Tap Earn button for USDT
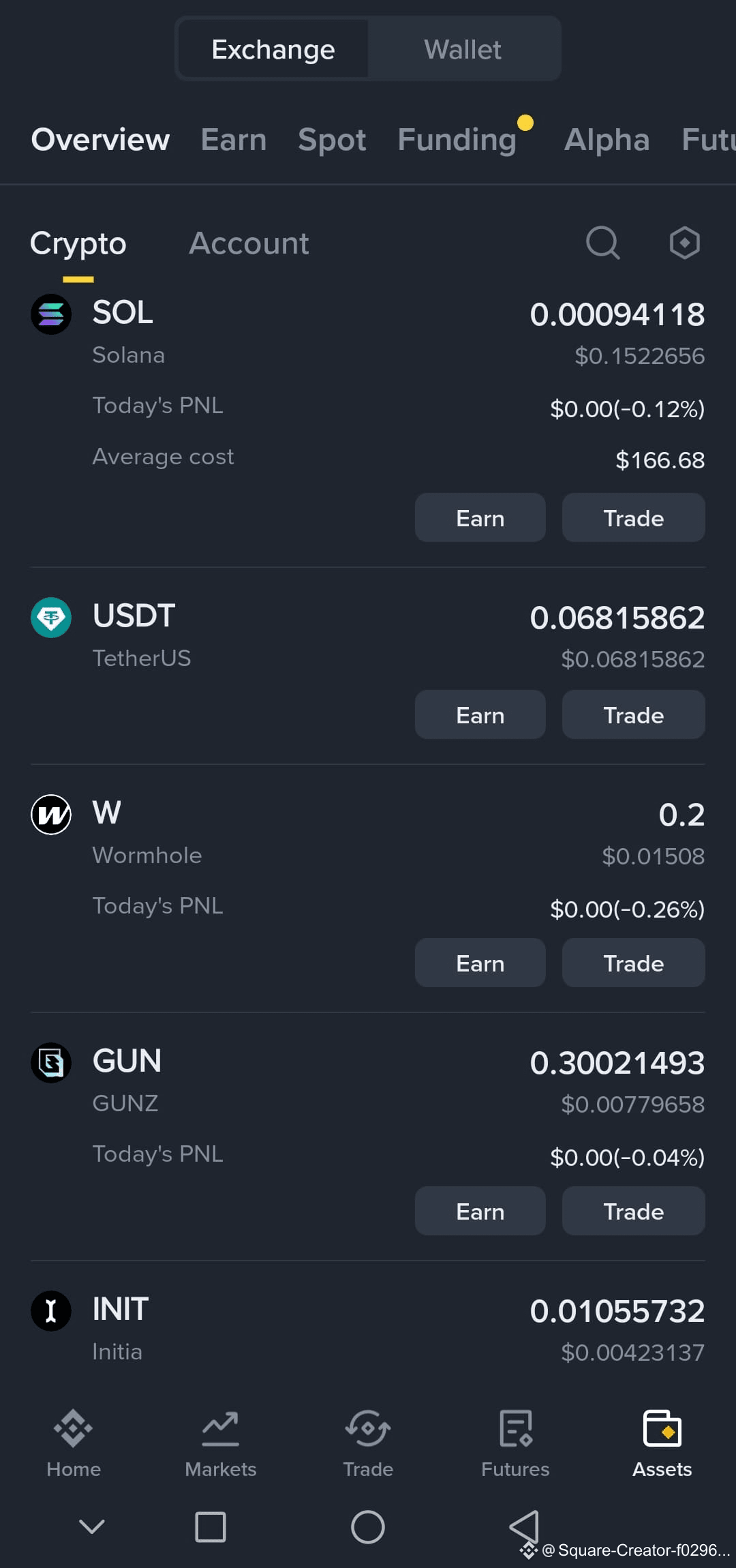The height and width of the screenshot is (1568, 736). click(x=480, y=715)
